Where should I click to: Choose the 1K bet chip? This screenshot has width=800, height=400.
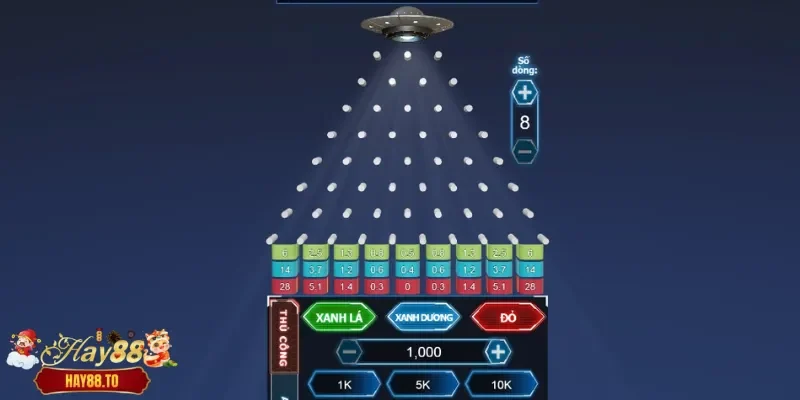[x=343, y=384]
